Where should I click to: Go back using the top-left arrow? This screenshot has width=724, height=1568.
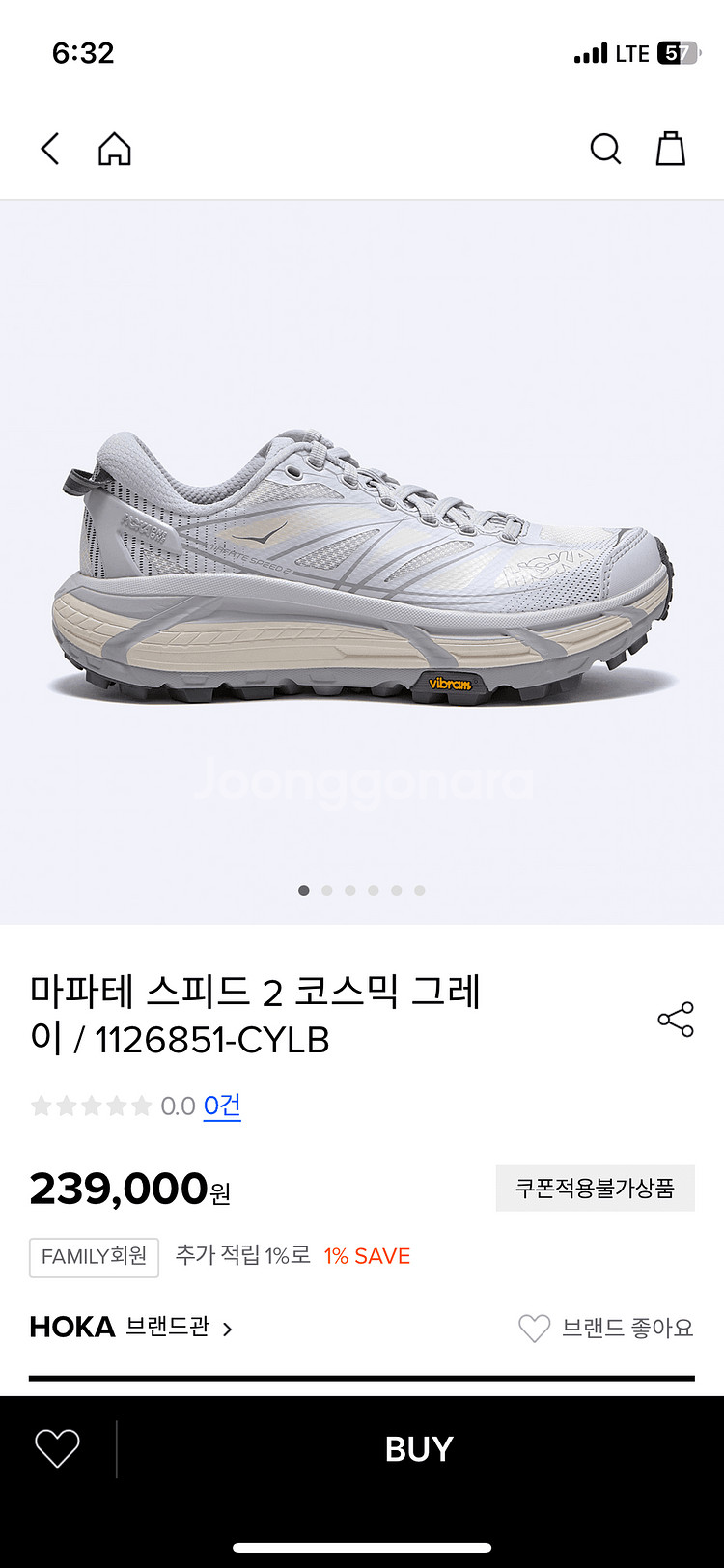pyautogui.click(x=50, y=149)
